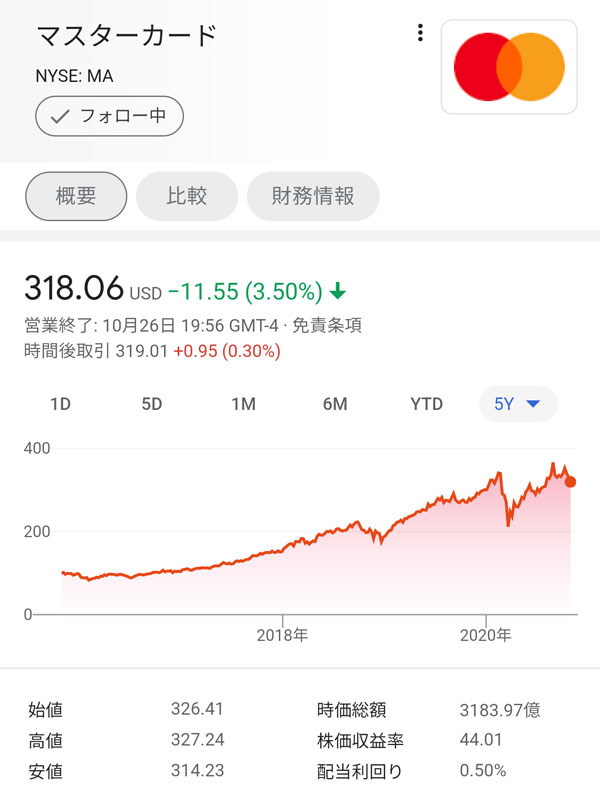This screenshot has width=600, height=792.
Task: Choose the 6M chart range
Action: tap(335, 404)
